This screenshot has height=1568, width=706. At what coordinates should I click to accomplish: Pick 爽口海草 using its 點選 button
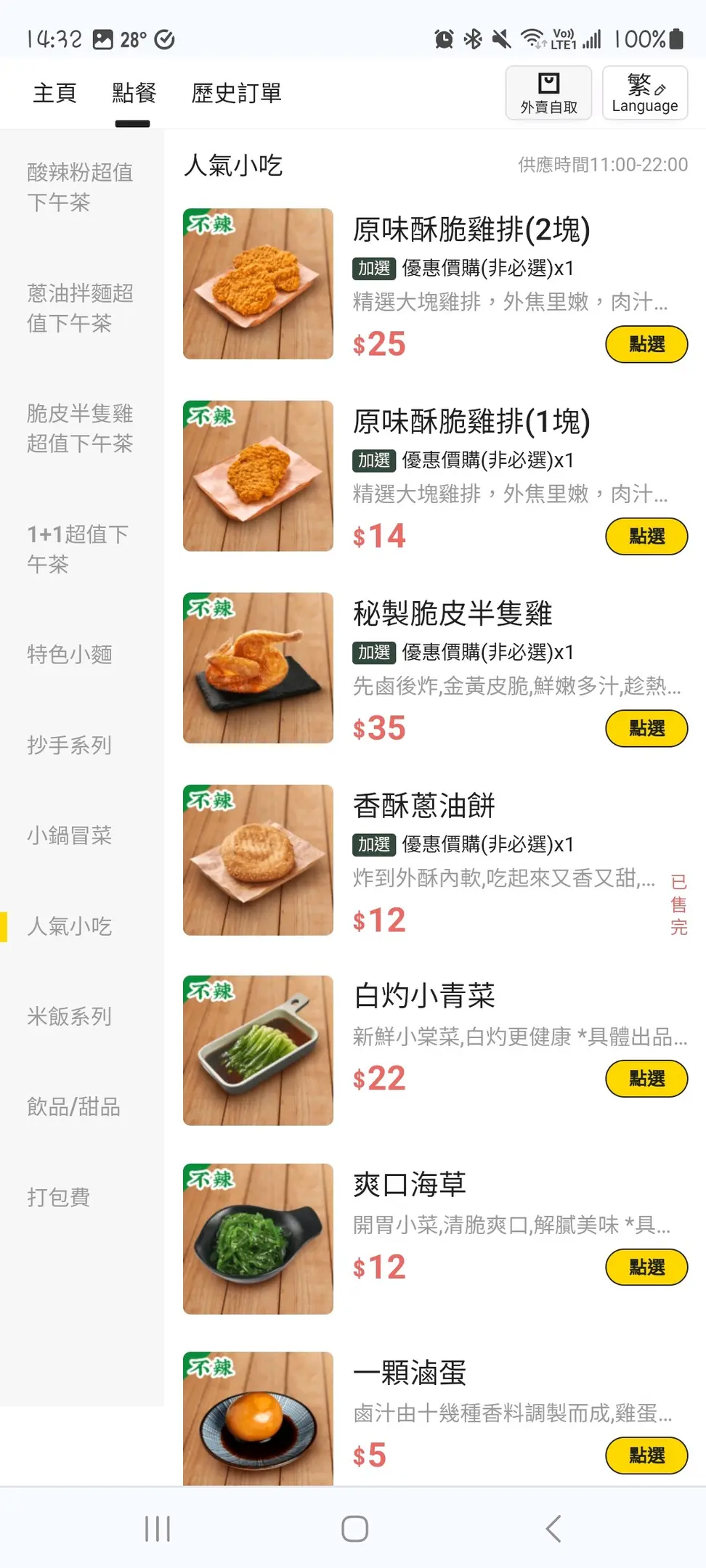pyautogui.click(x=646, y=1267)
